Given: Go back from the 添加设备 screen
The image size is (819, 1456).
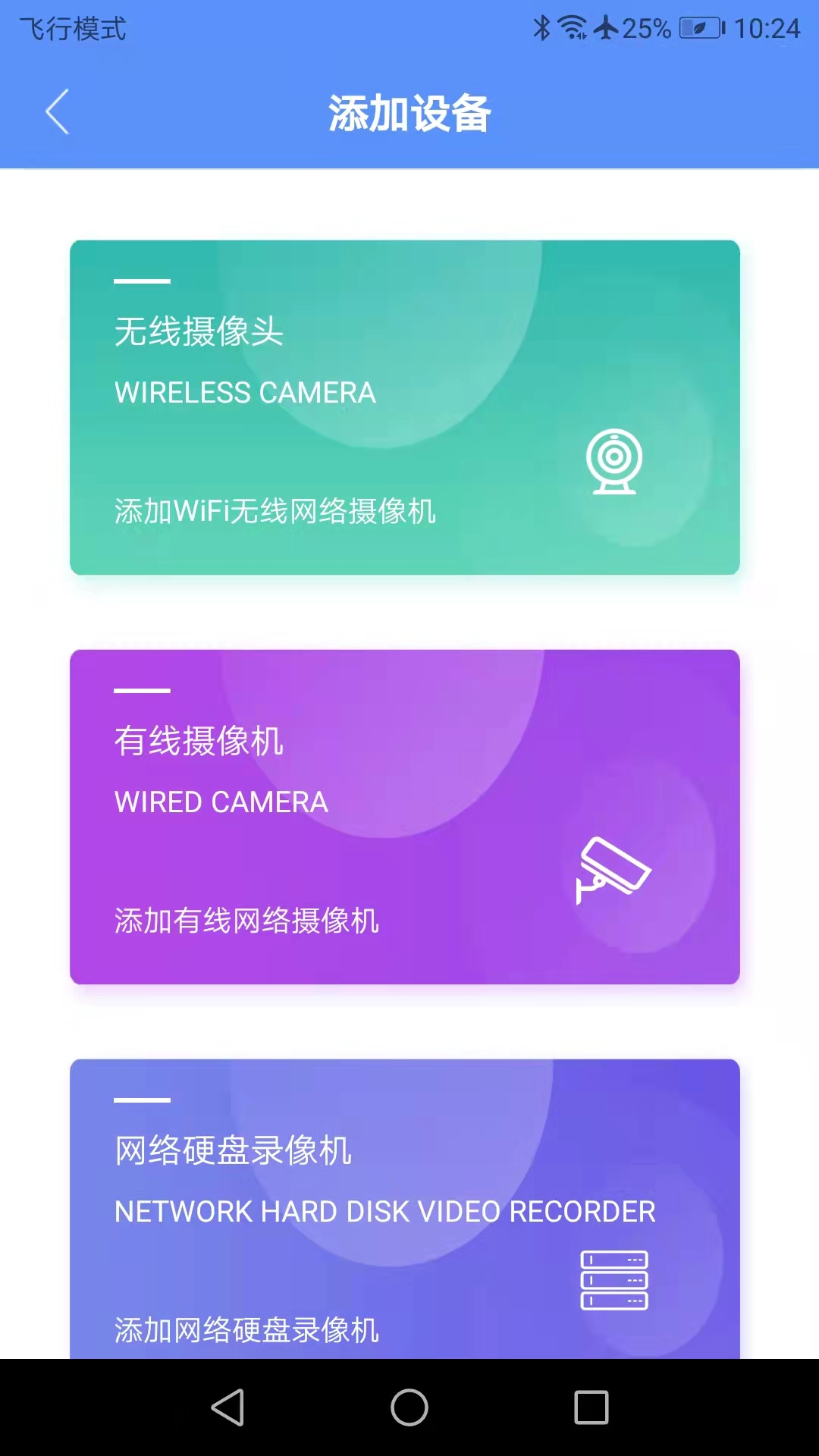Looking at the screenshot, I should pyautogui.click(x=57, y=112).
